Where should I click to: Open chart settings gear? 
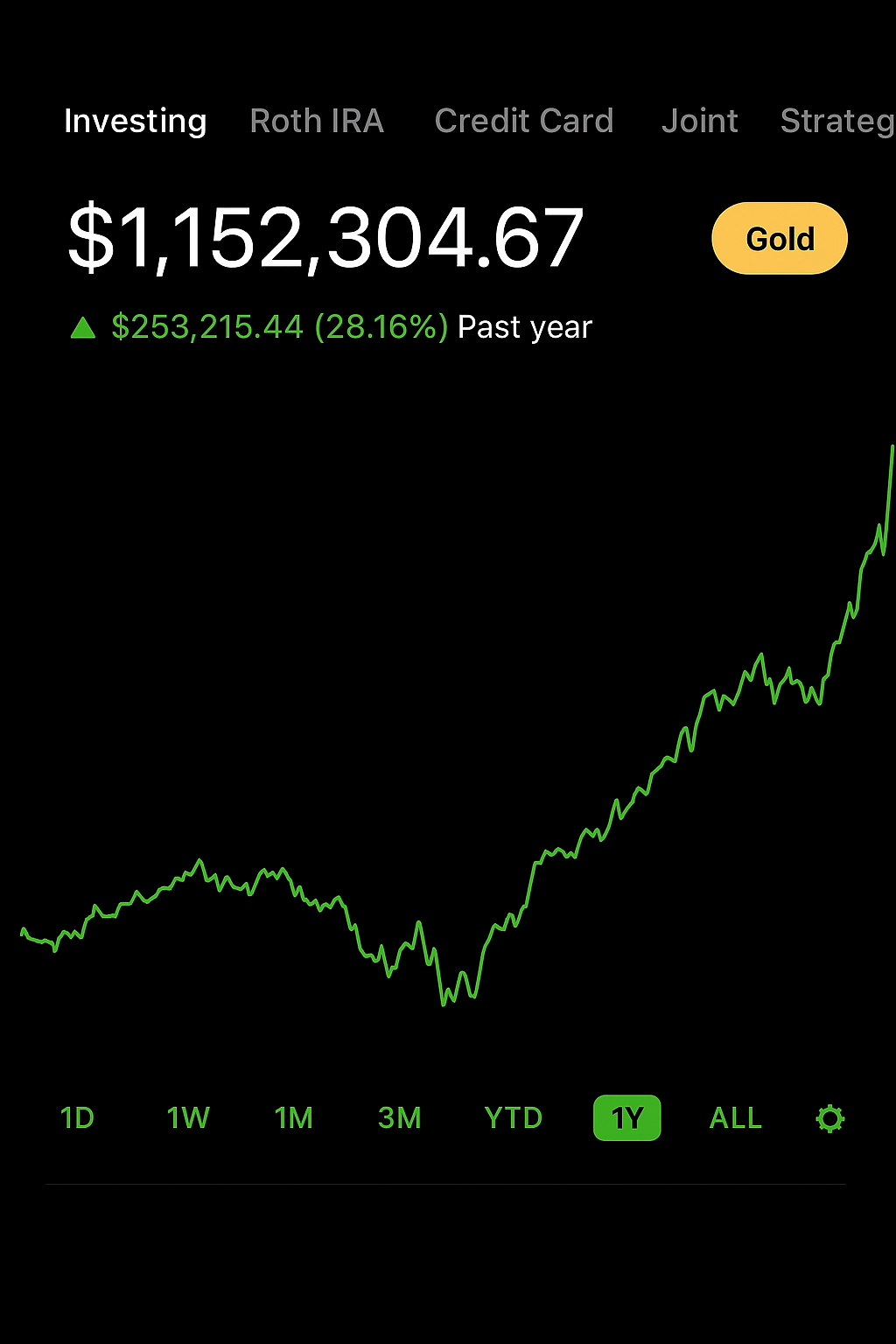(829, 1118)
